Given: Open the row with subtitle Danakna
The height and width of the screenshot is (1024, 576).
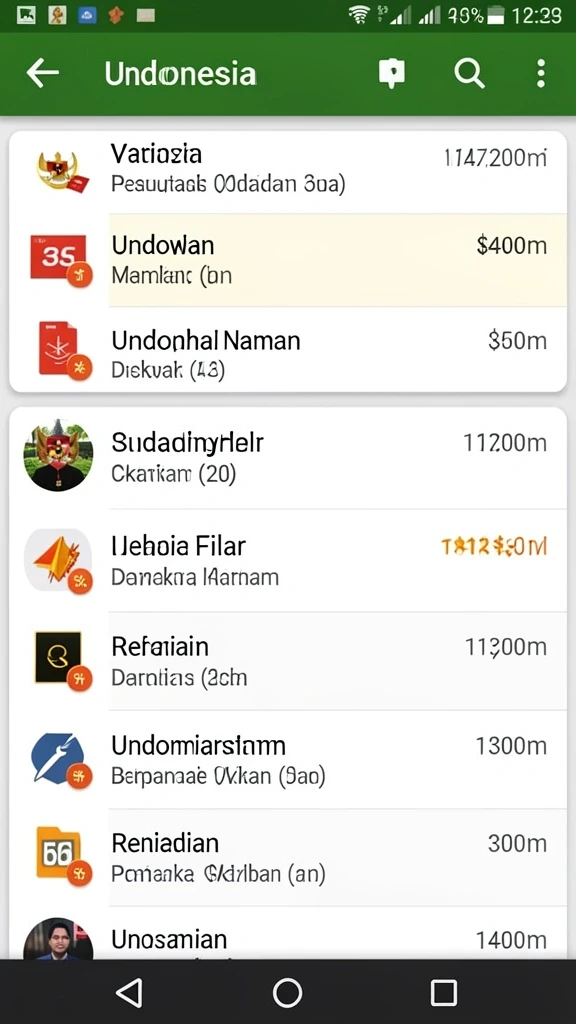Looking at the screenshot, I should point(288,560).
